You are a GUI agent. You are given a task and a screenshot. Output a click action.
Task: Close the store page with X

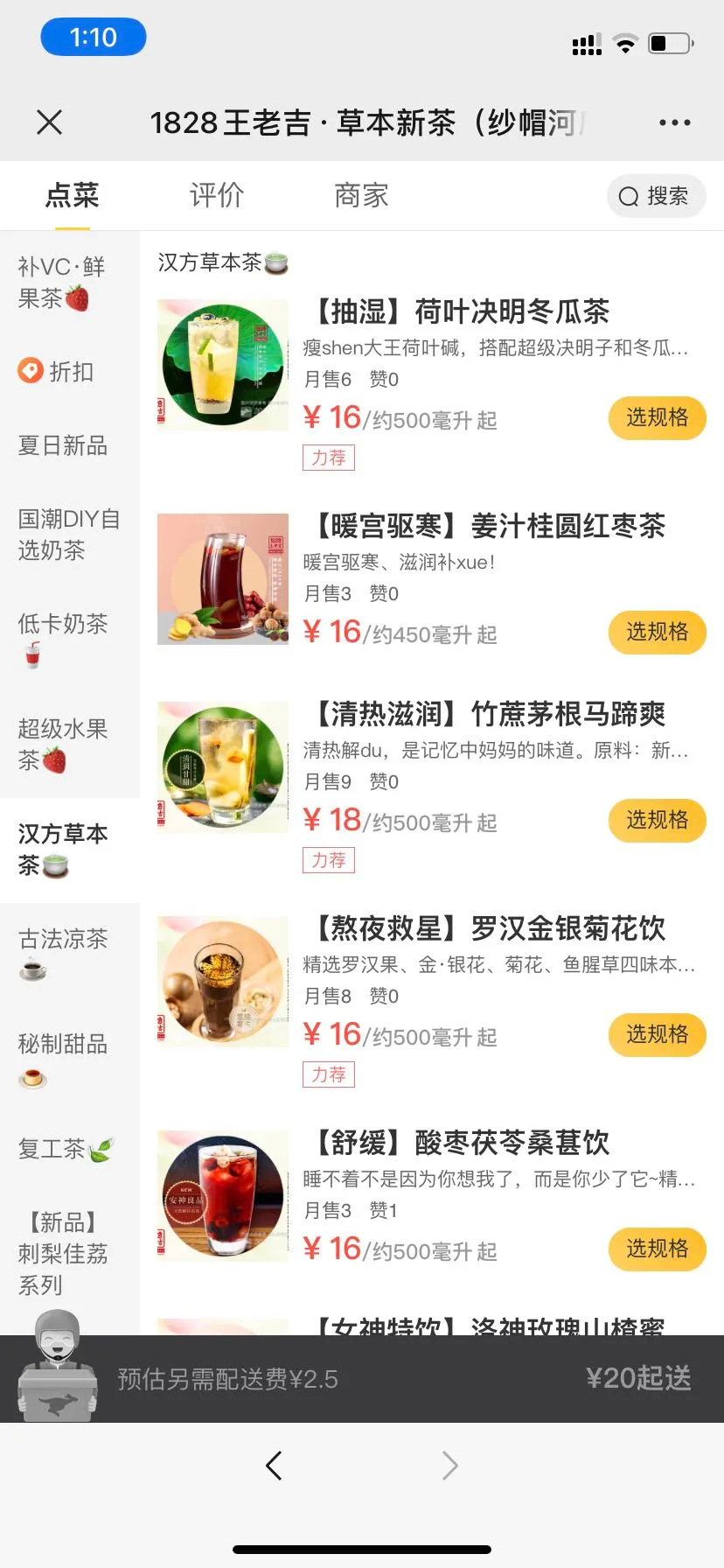click(x=50, y=122)
